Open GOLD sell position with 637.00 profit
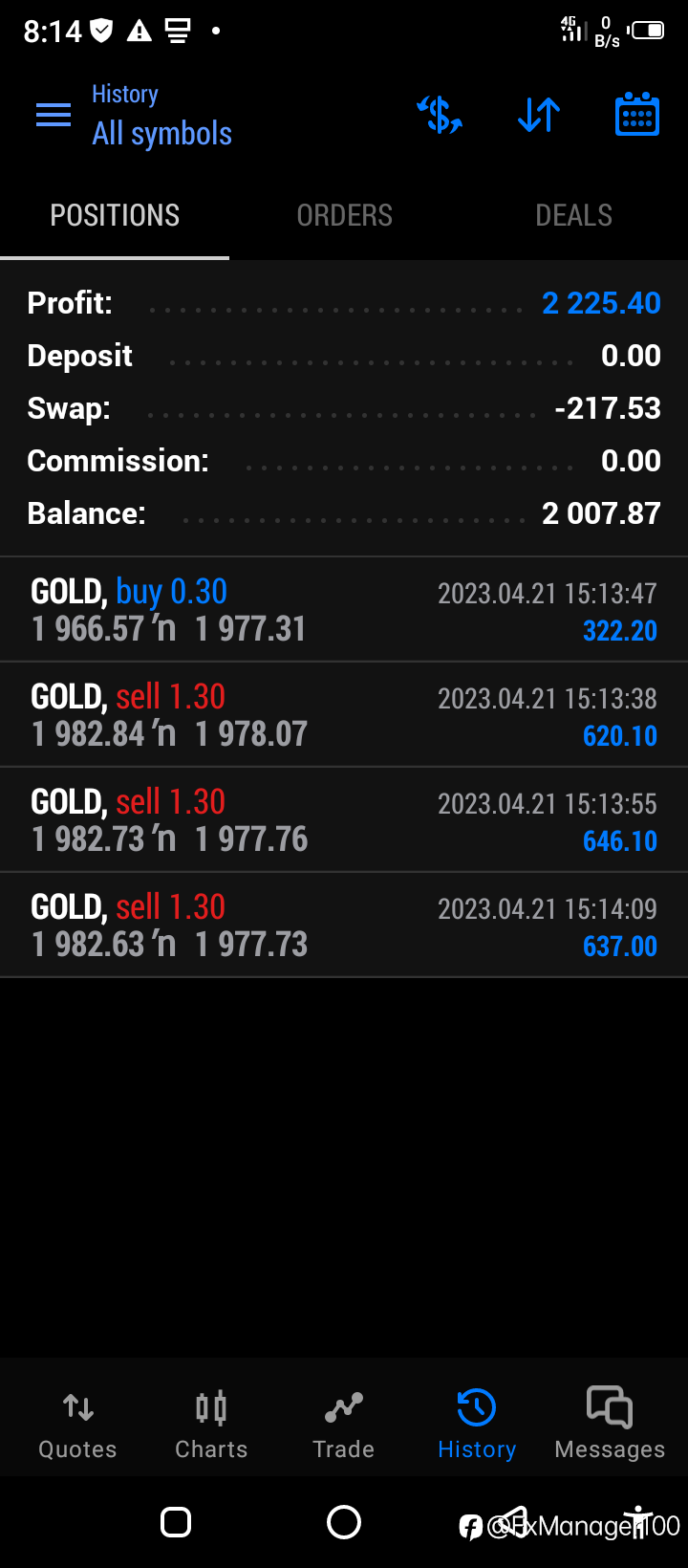This screenshot has height=1568, width=688. 344,926
